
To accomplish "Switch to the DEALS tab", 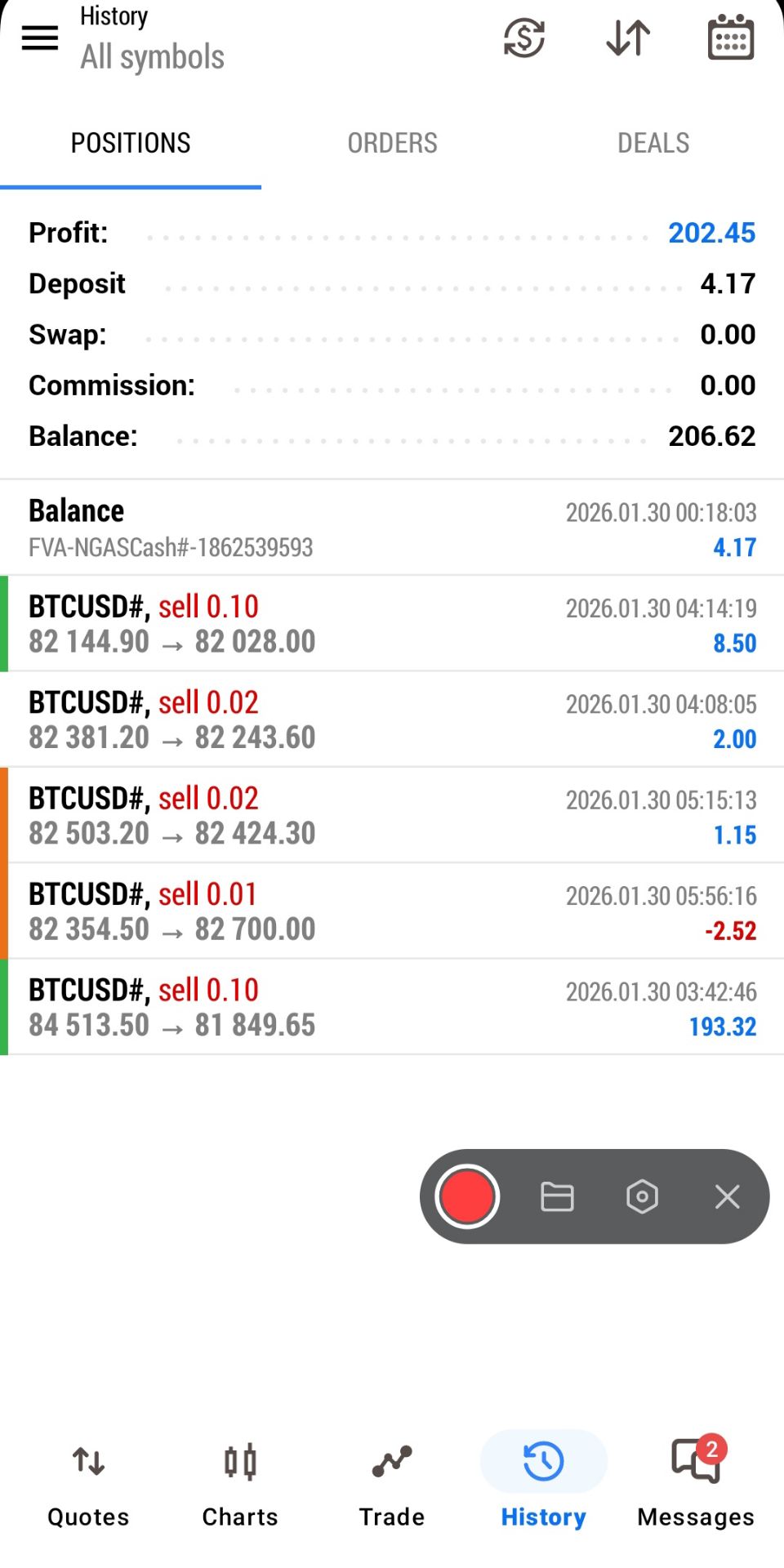I will click(653, 143).
